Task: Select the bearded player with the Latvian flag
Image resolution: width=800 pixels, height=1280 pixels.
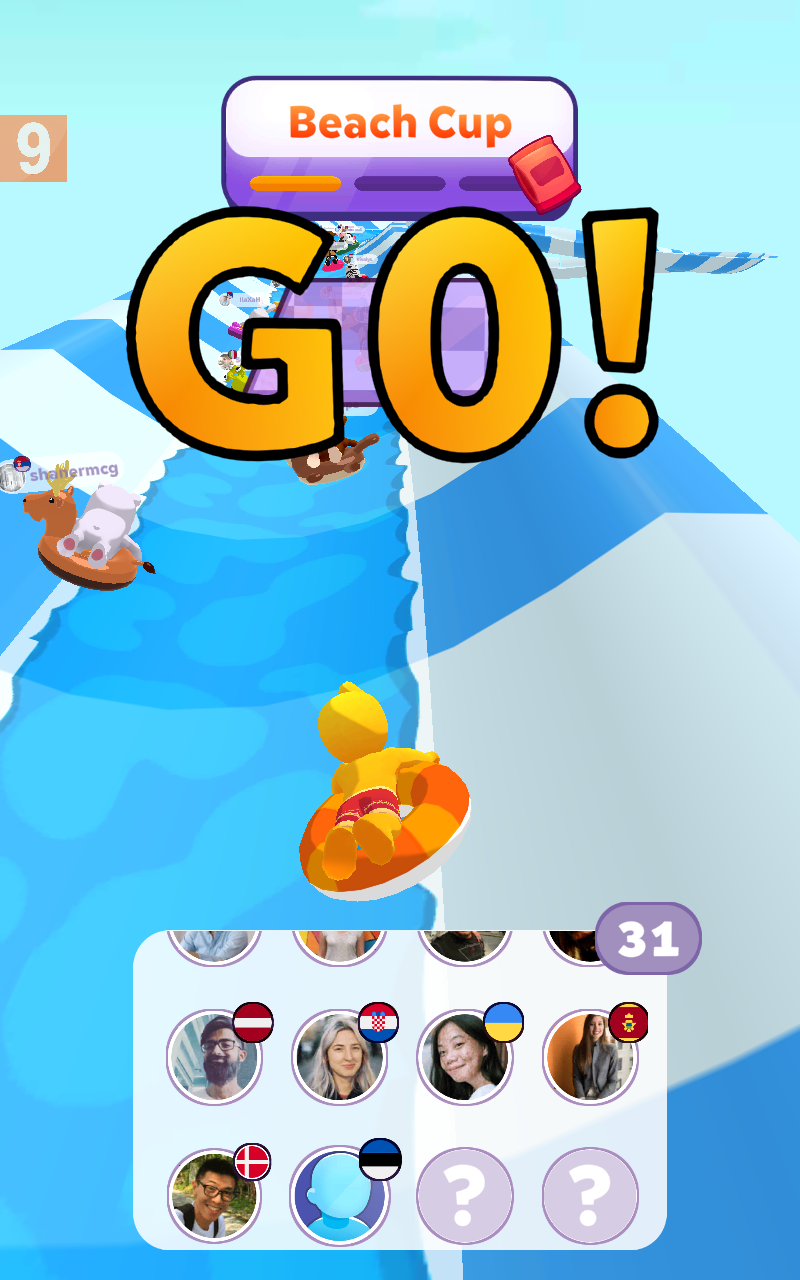Action: pos(214,1058)
